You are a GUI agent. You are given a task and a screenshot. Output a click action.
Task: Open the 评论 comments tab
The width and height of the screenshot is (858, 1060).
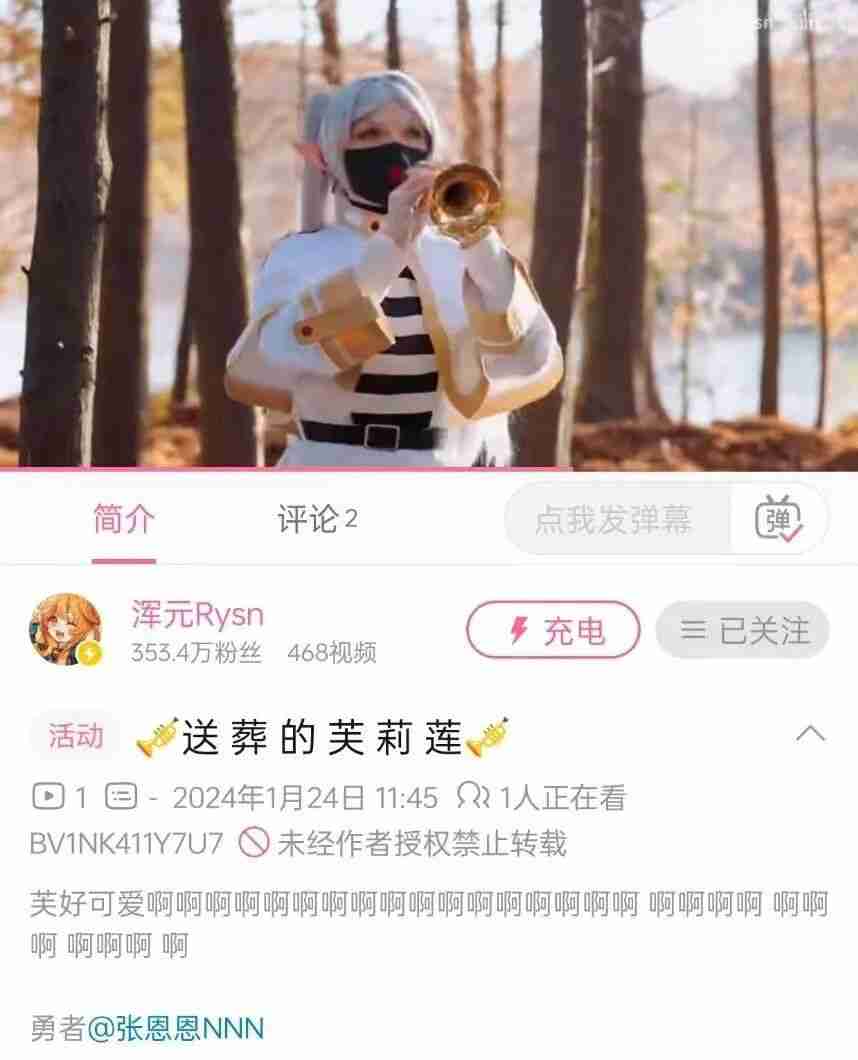click(316, 520)
